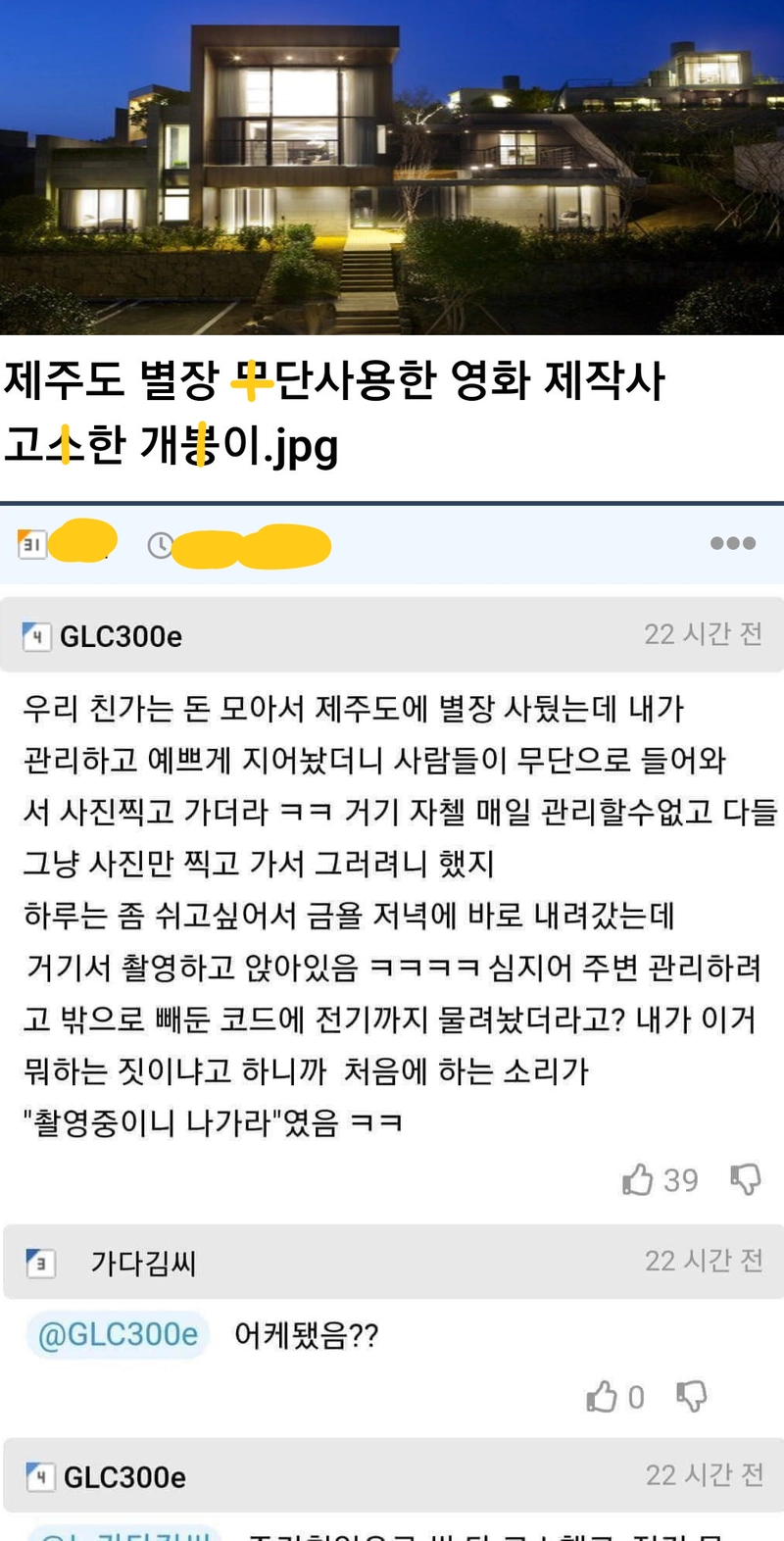Like GLC300e's comment with 39 likes
The height and width of the screenshot is (1541, 784).
[x=638, y=1179]
